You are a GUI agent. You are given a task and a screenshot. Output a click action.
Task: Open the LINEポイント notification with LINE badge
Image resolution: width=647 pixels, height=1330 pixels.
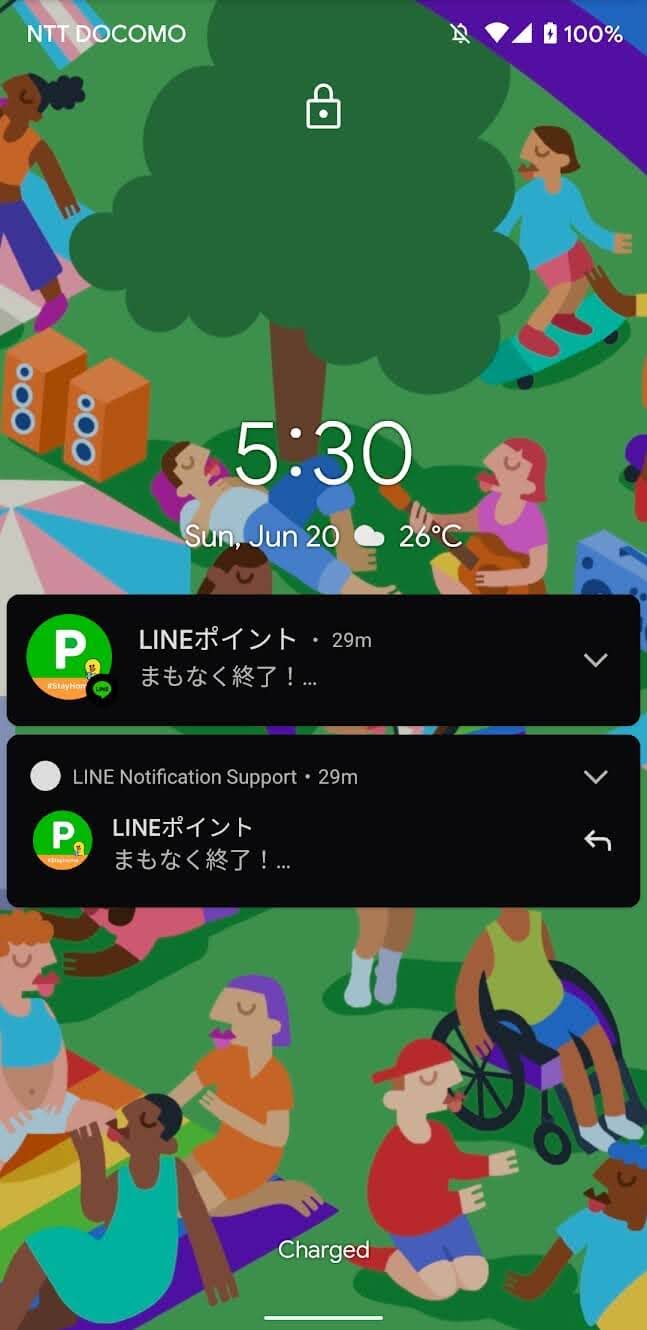300,658
